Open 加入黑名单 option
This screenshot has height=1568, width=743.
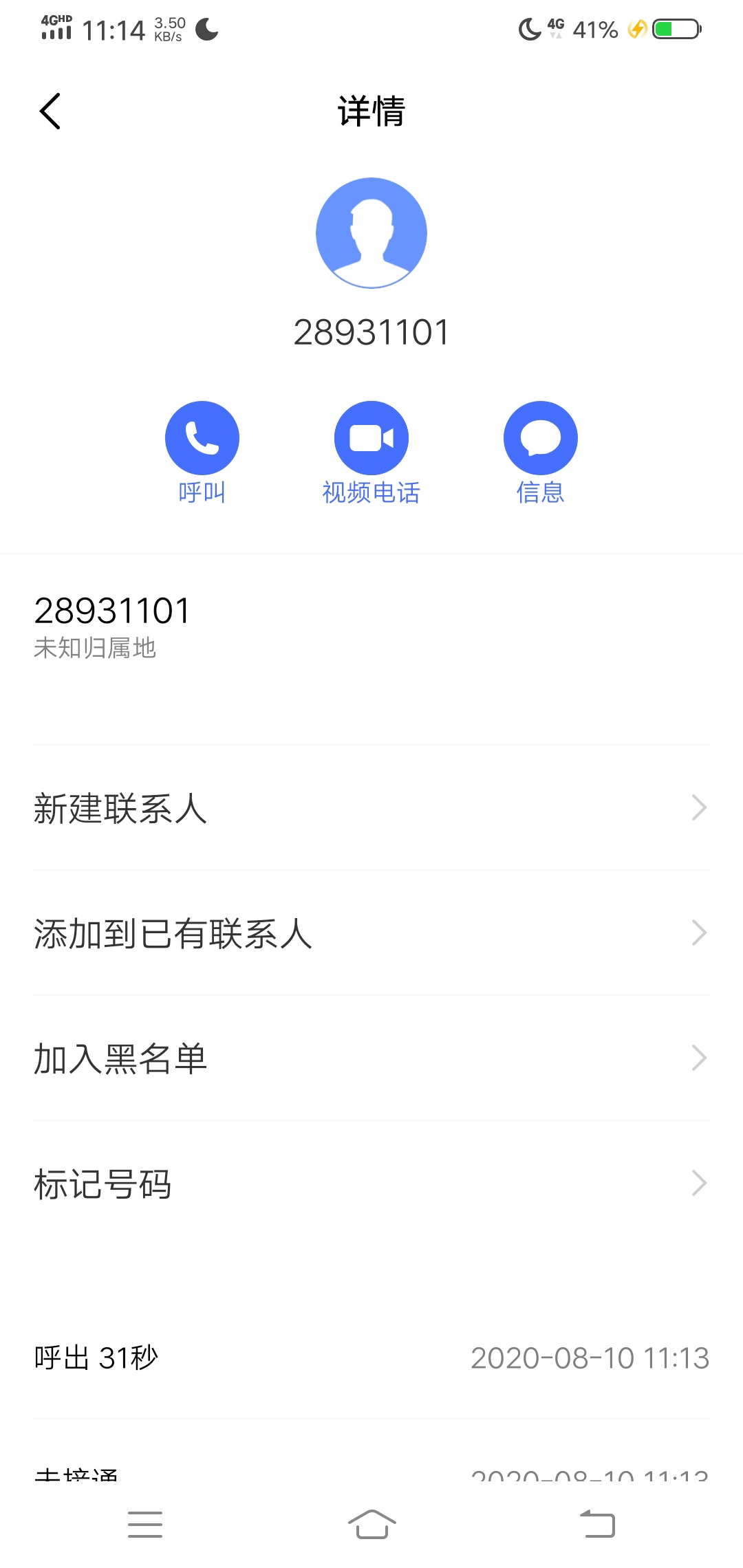coord(371,1058)
